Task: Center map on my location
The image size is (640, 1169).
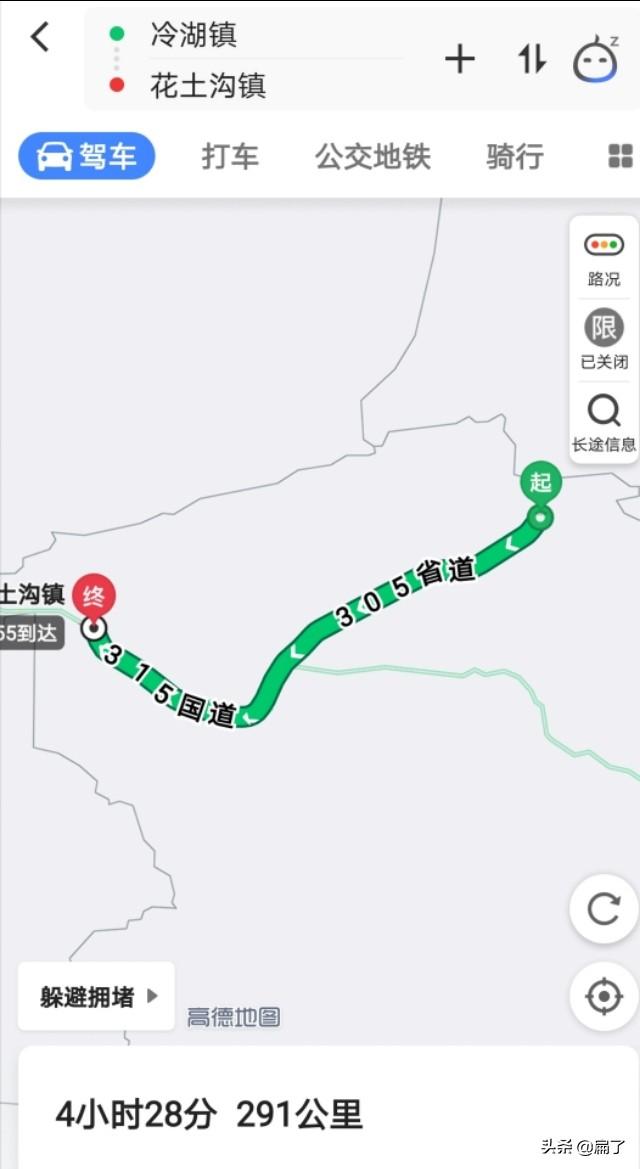Action: pos(604,997)
